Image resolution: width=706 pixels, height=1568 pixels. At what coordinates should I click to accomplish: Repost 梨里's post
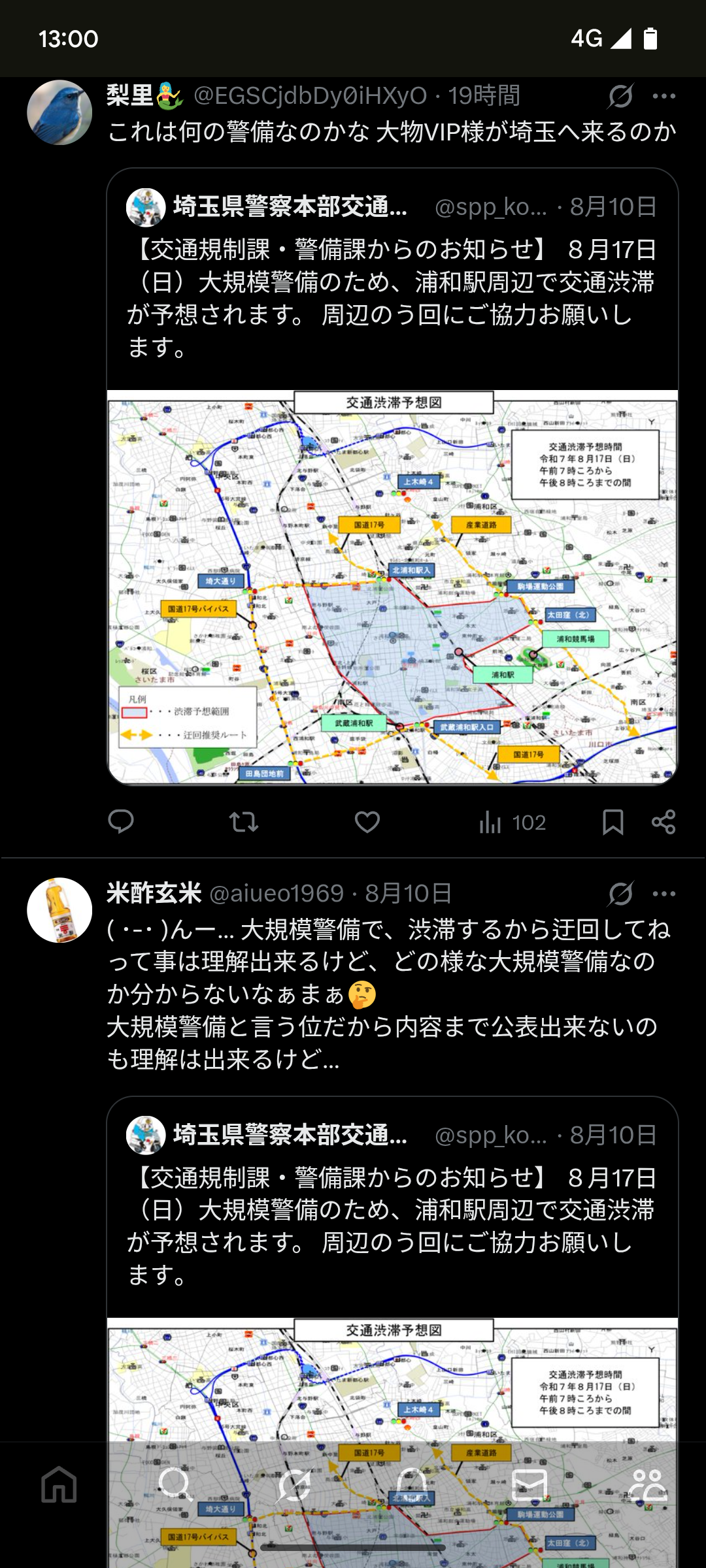coord(244,821)
